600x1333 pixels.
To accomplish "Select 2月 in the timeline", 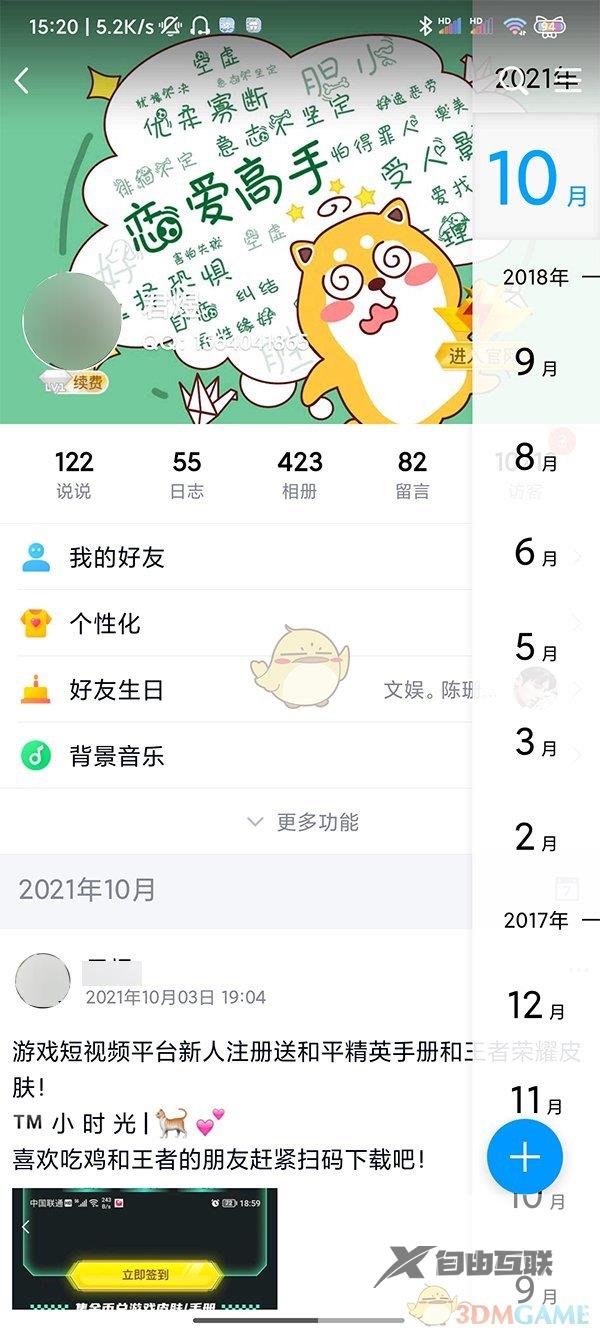I will (x=536, y=838).
